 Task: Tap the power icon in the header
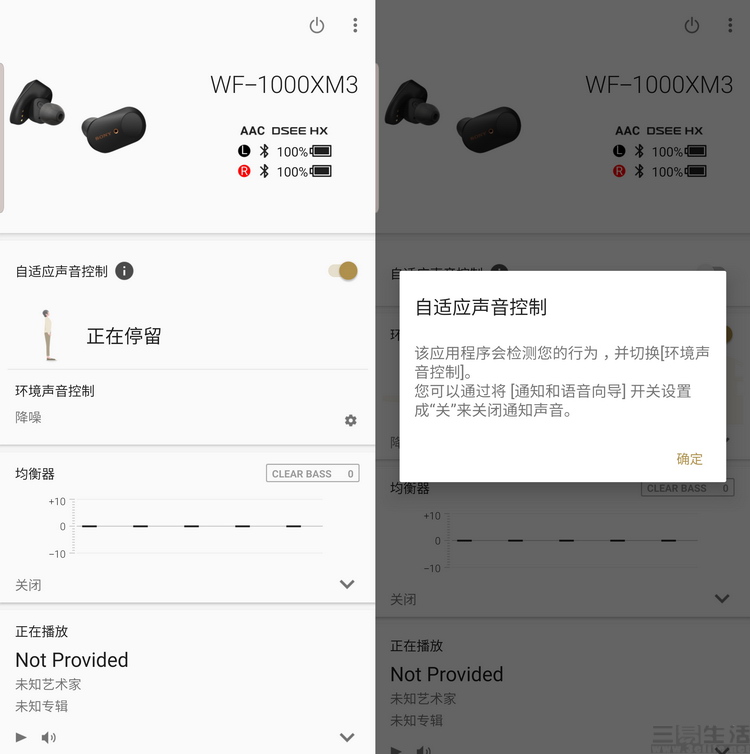317,26
